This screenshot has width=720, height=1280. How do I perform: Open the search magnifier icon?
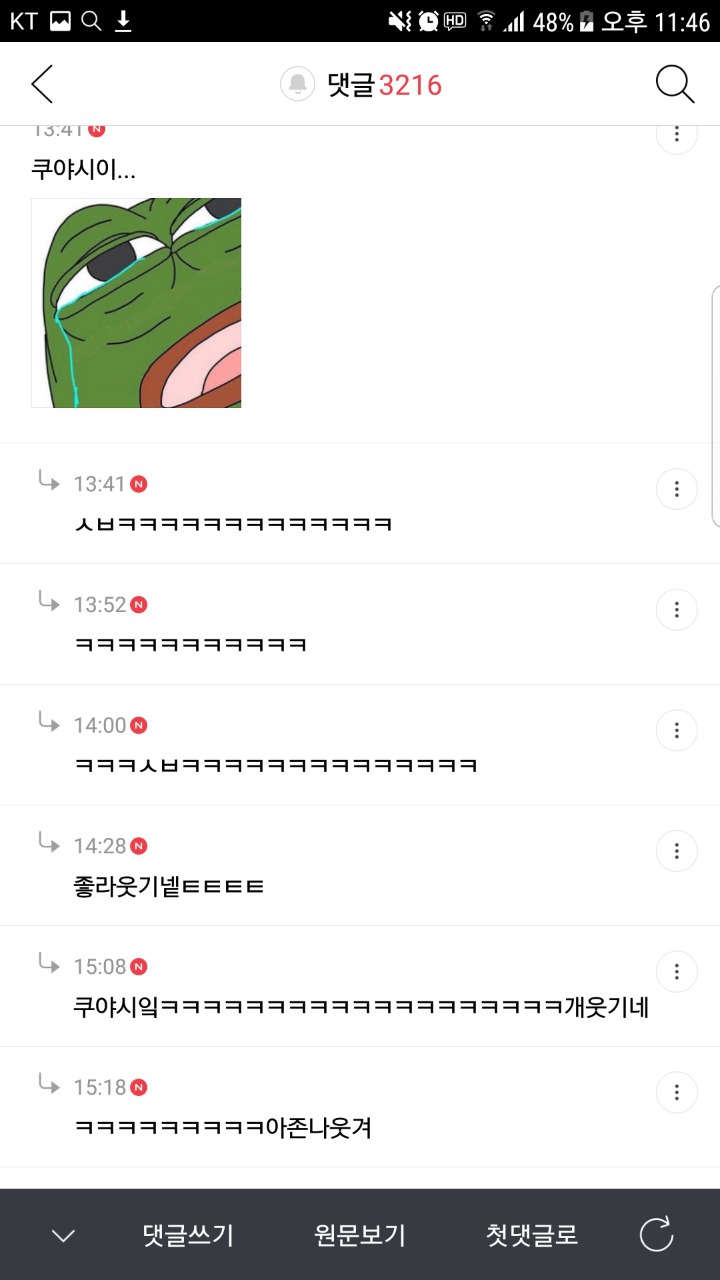click(x=675, y=85)
